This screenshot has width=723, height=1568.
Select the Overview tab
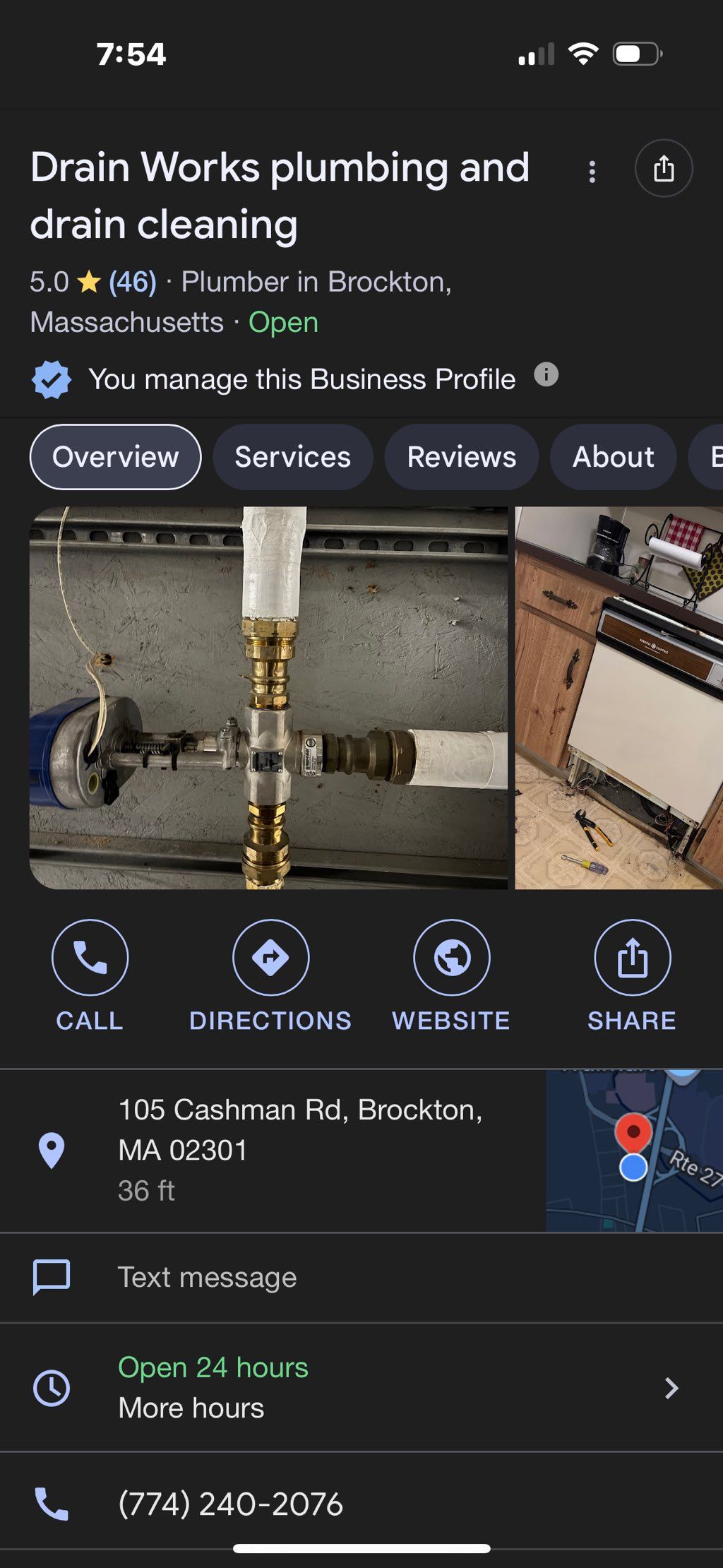(x=116, y=457)
